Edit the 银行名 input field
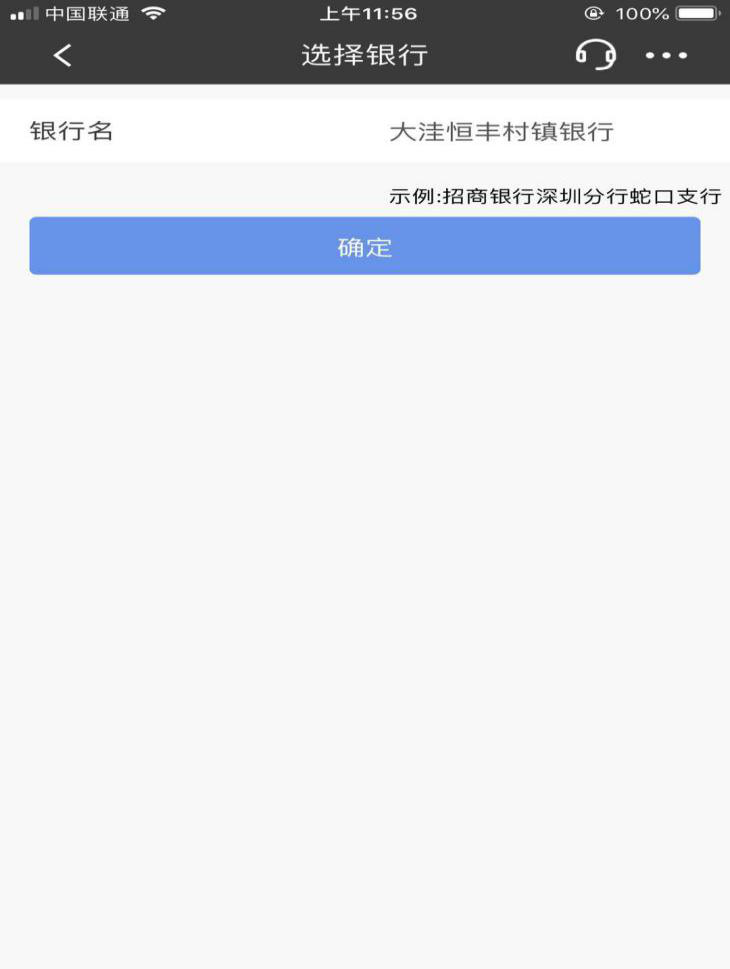The width and height of the screenshot is (730, 969). pyautogui.click(x=500, y=132)
